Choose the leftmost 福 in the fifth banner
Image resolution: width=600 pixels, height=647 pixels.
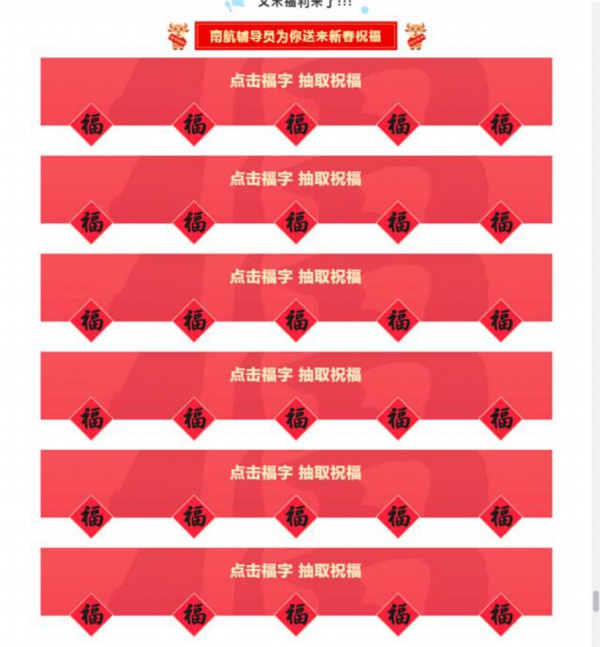[92, 516]
